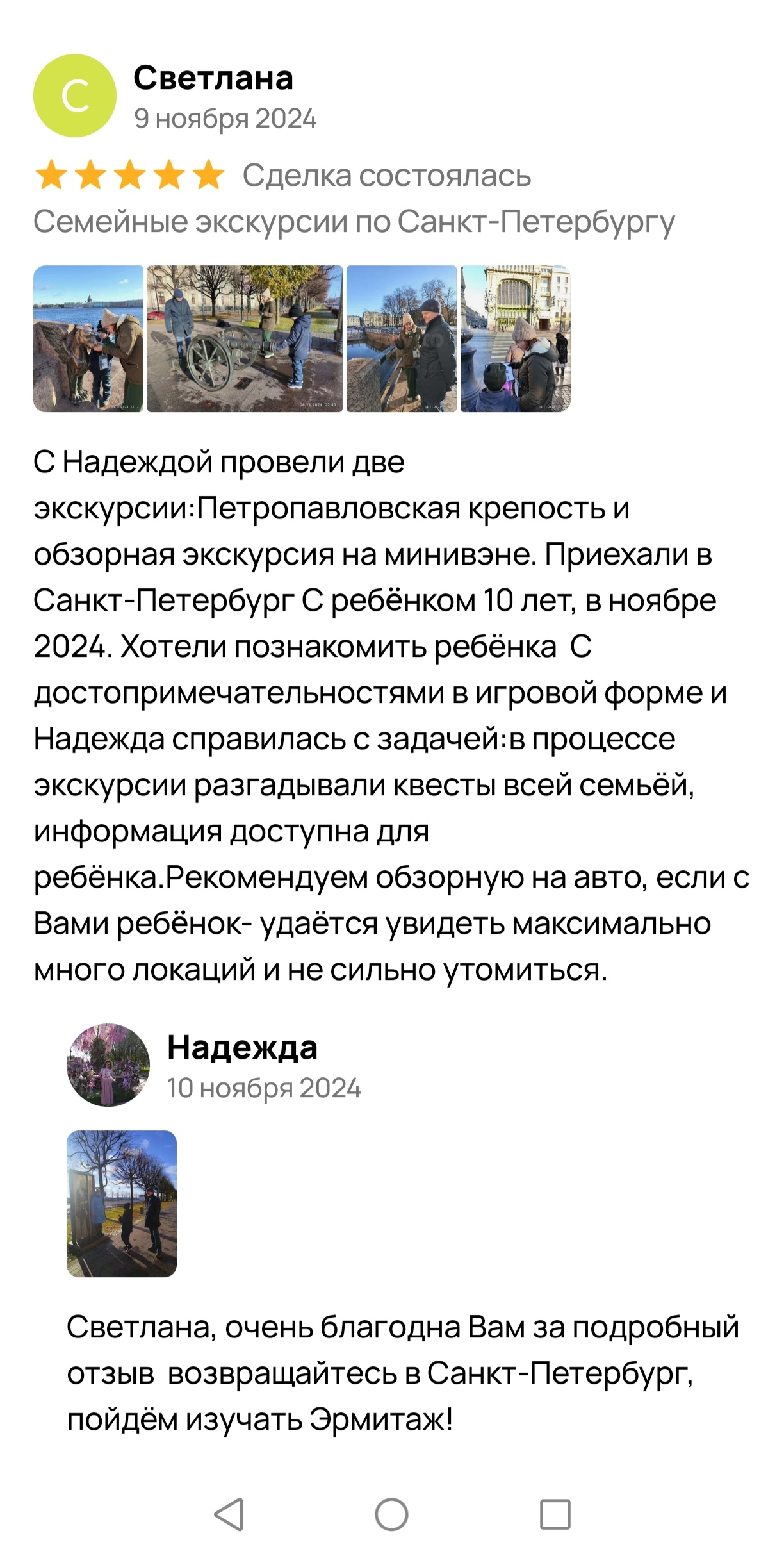Open the photo attached to Надежда's reply
784x1556 pixels.
(122, 1204)
